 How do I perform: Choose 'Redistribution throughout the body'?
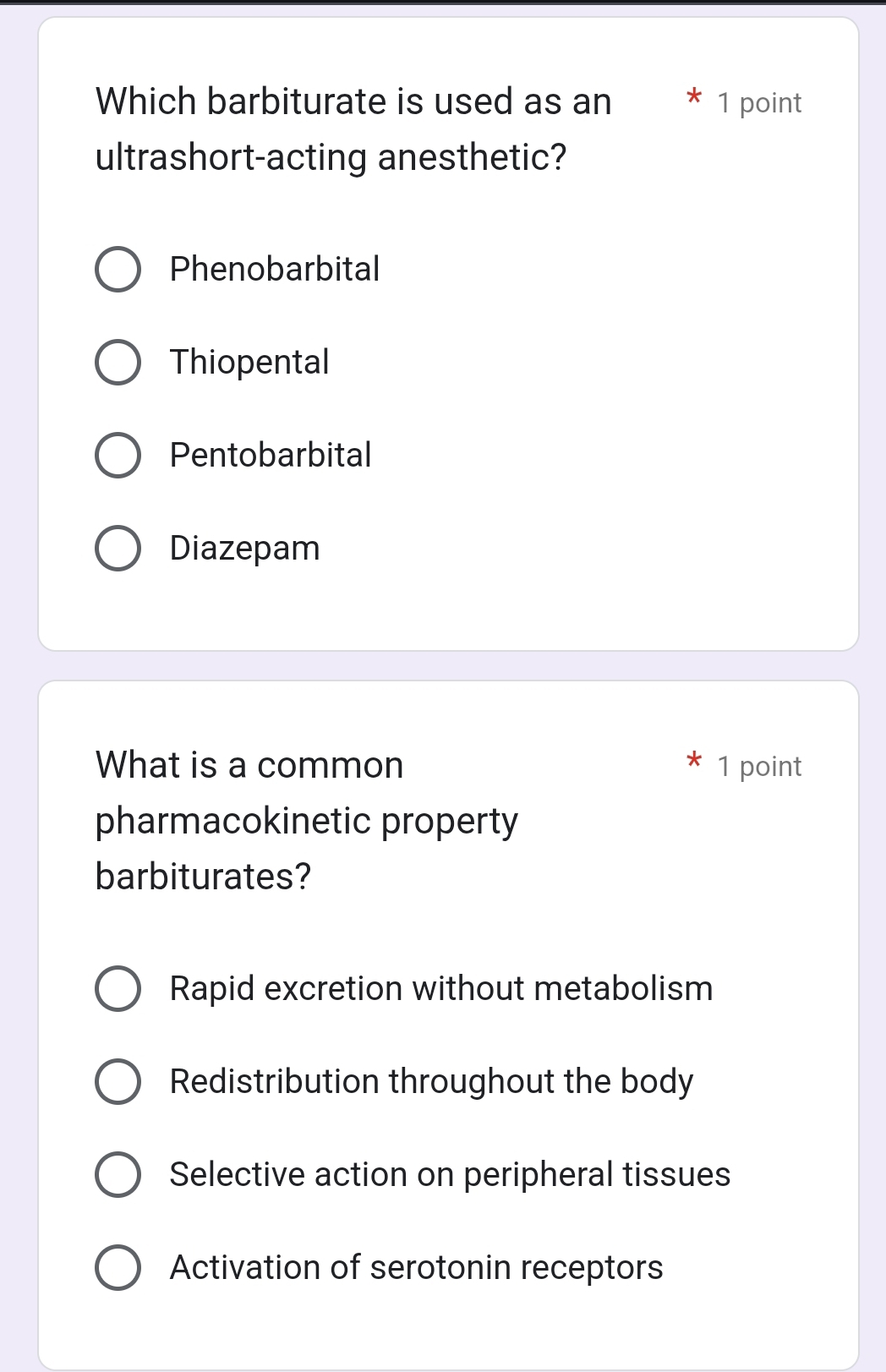118,1082
